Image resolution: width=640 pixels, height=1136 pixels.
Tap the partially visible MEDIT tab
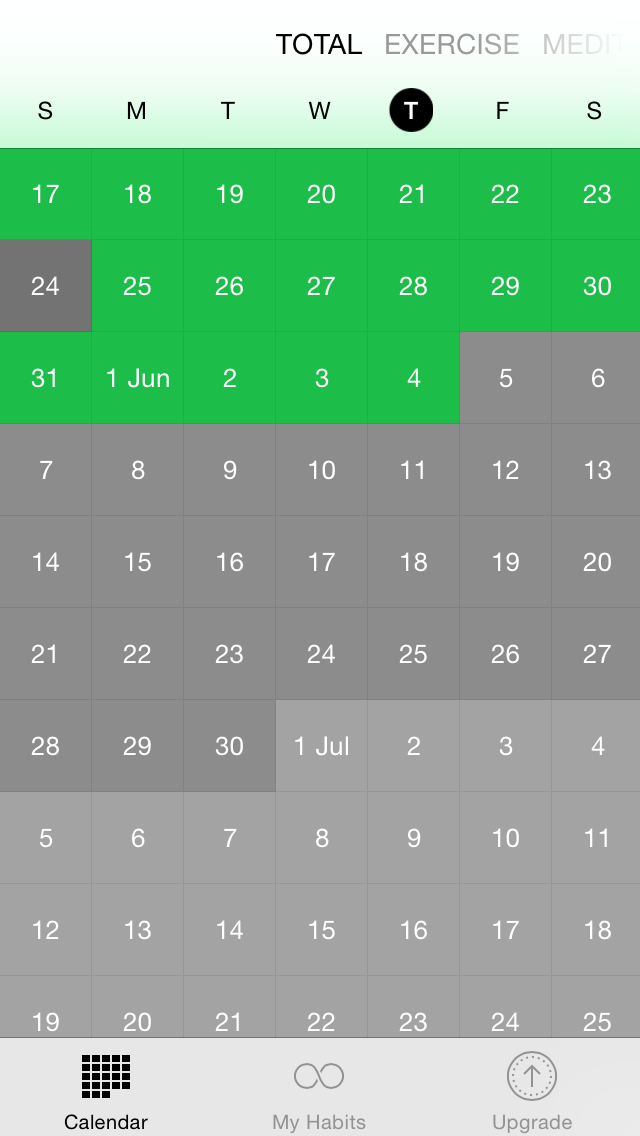(582, 45)
